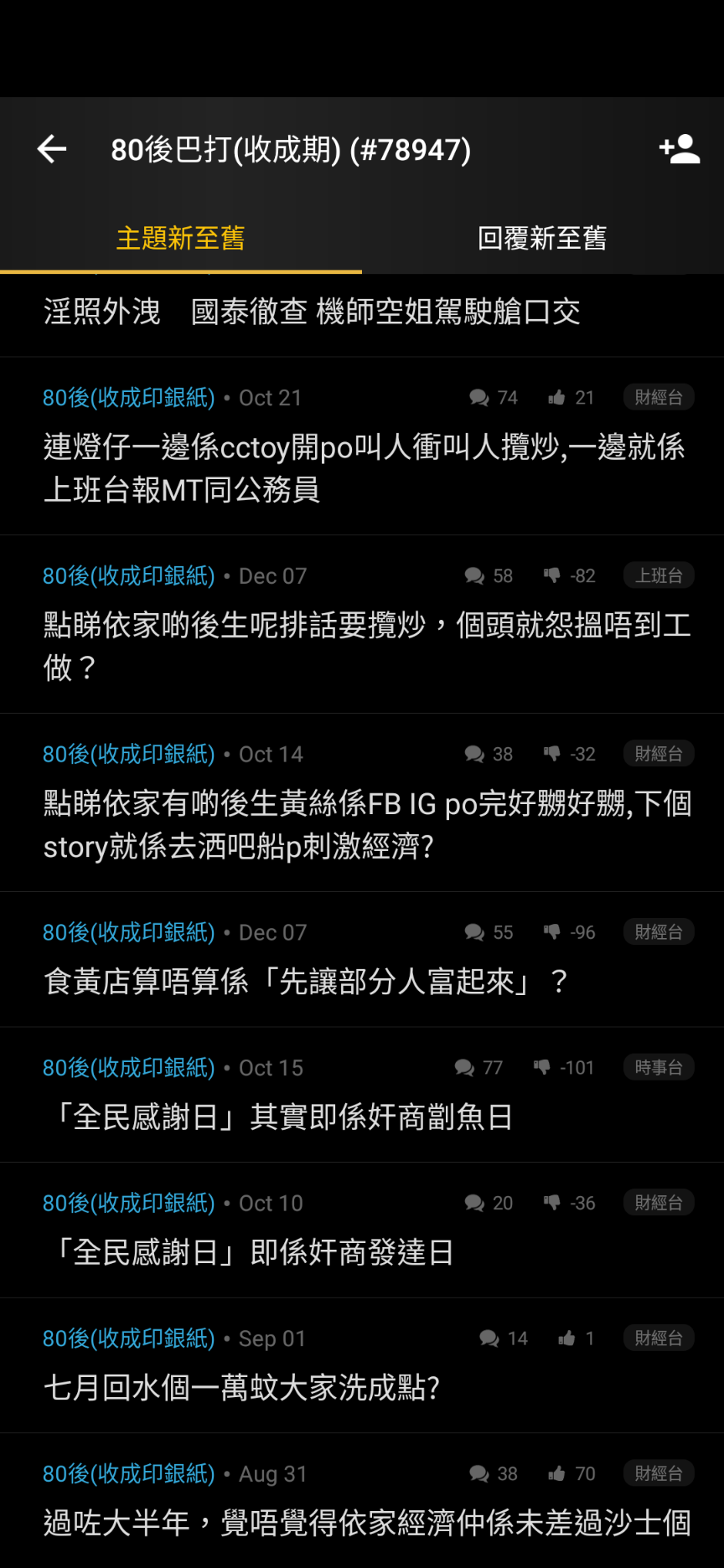Tap the 上班台 category tag on Dec 07 post
Image resolution: width=724 pixels, height=1568 pixels.
pos(659,575)
